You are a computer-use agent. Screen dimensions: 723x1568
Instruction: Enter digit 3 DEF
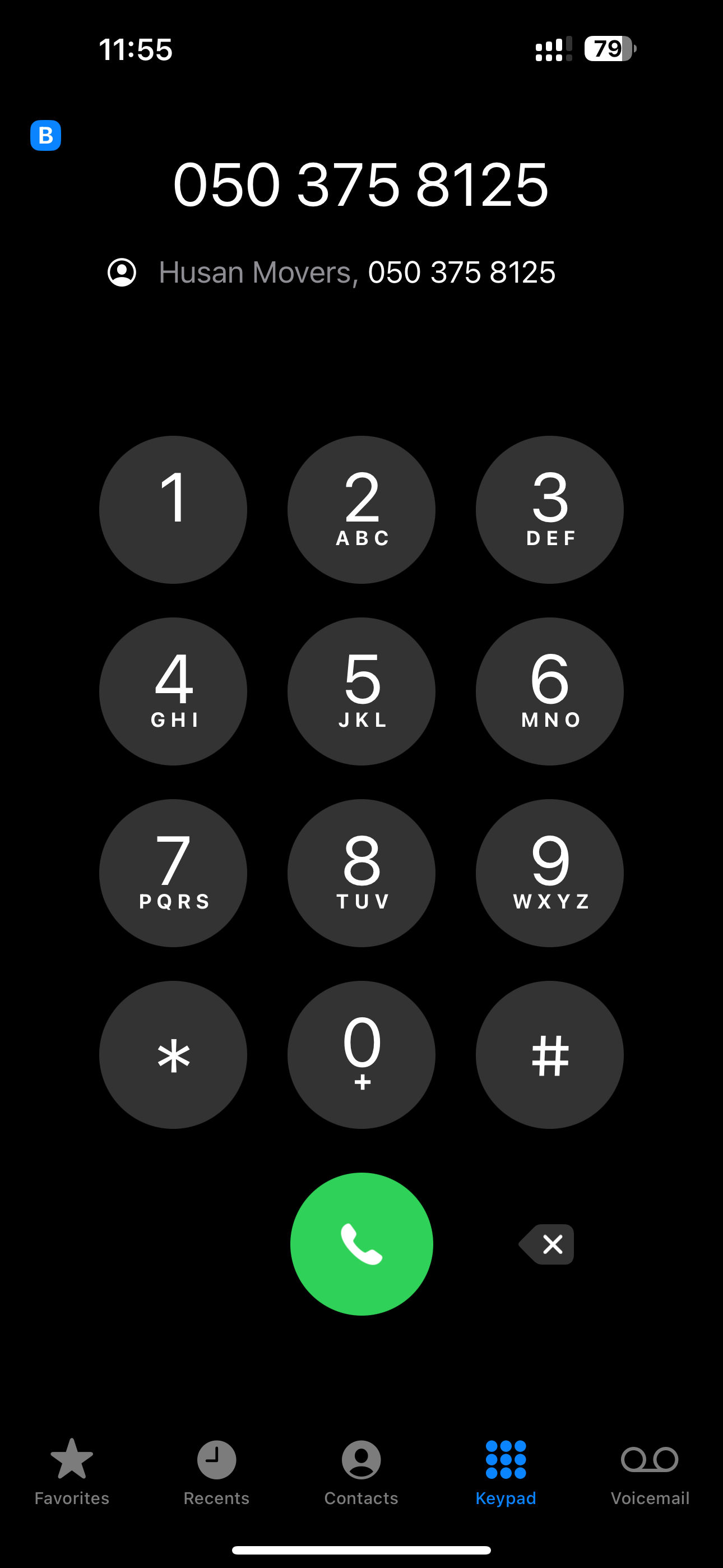550,509
